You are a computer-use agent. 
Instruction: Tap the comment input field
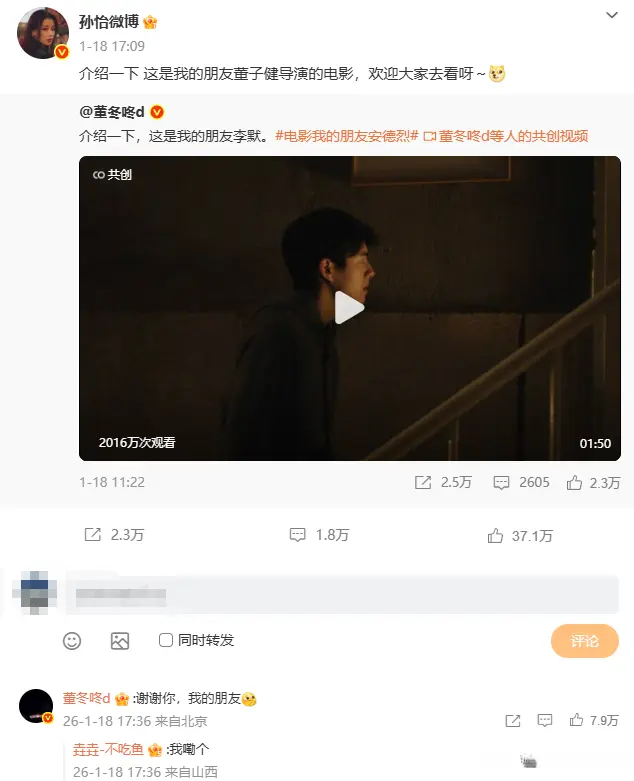pos(340,595)
